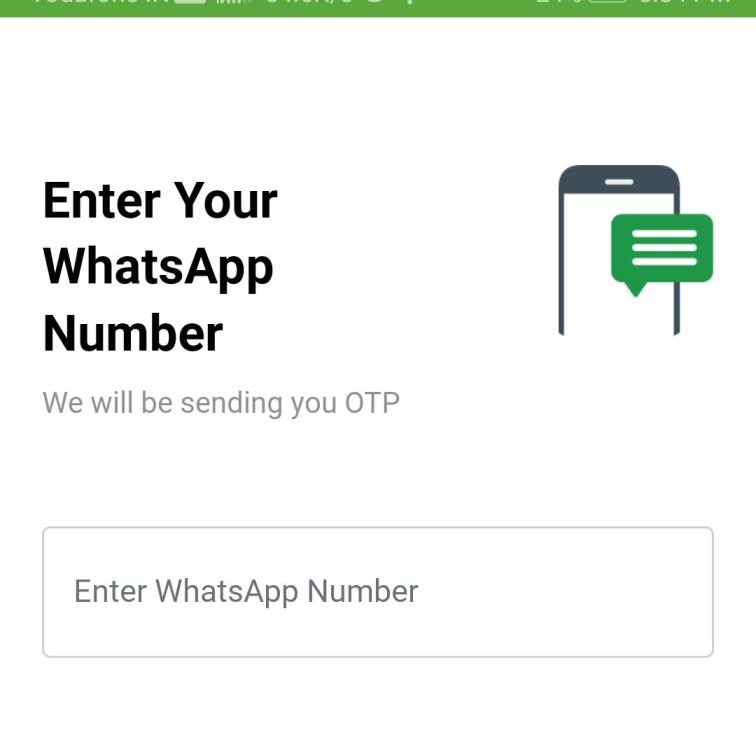Tap the Enter WhatsApp Number field
The width and height of the screenshot is (756, 756).
377,591
